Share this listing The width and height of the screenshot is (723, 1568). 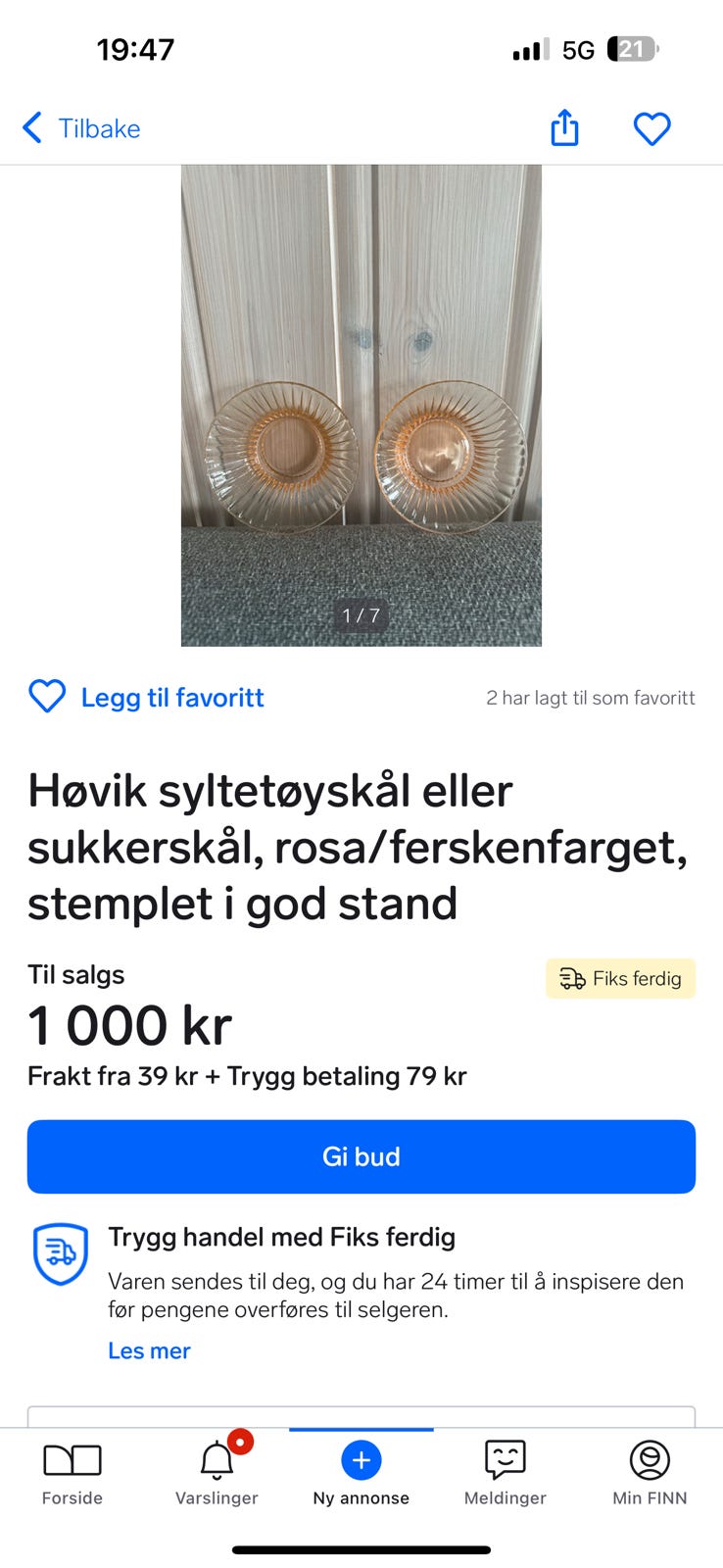coord(564,128)
